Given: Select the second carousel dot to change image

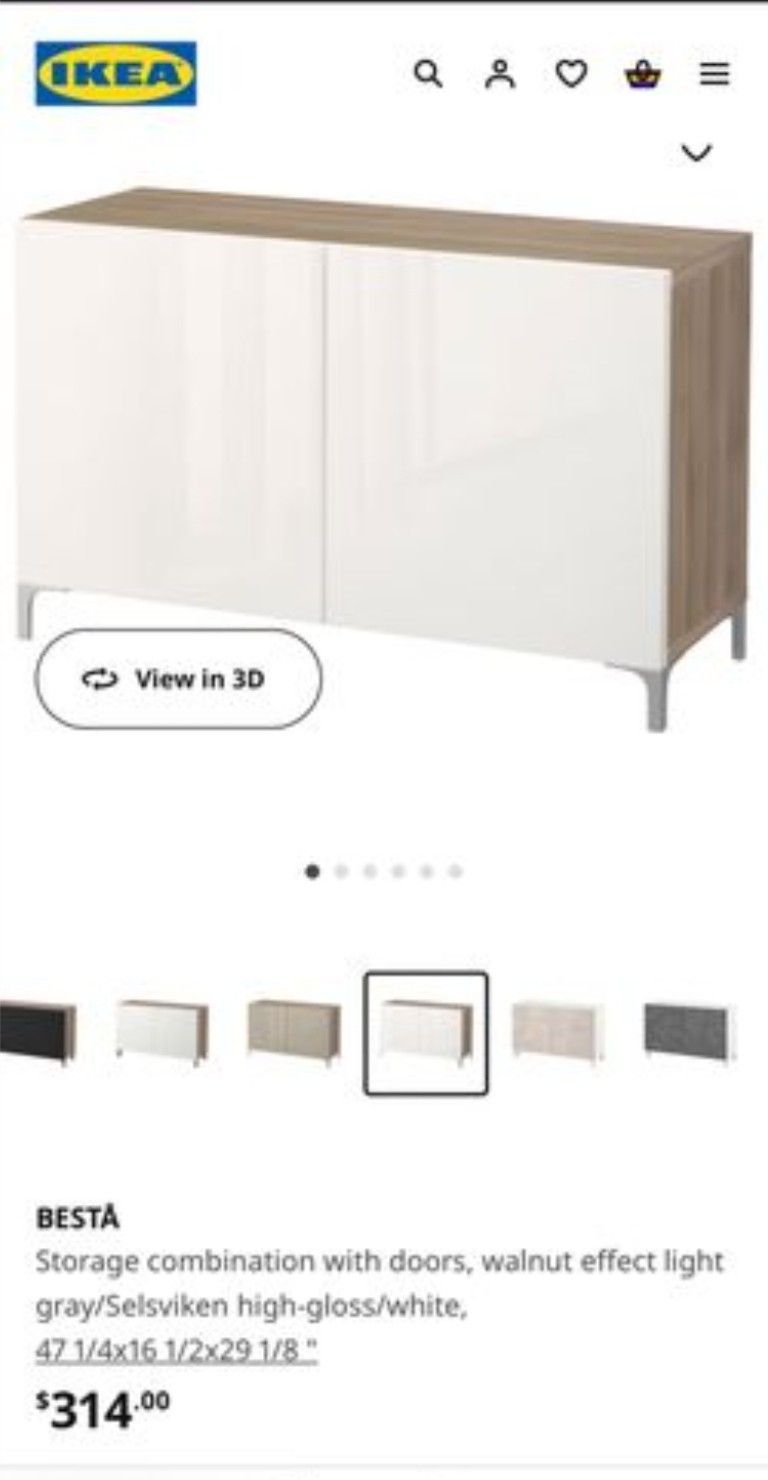Looking at the screenshot, I should [340, 872].
